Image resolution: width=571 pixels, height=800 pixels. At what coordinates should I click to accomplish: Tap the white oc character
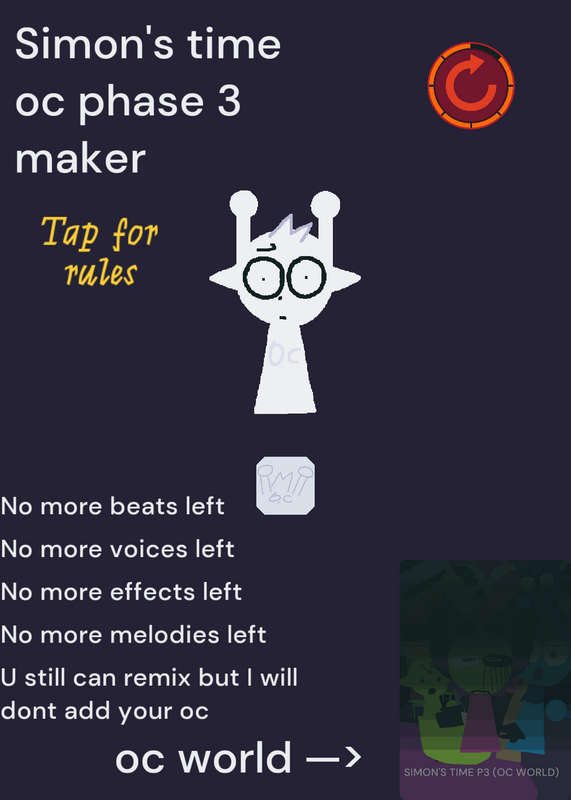(285, 302)
